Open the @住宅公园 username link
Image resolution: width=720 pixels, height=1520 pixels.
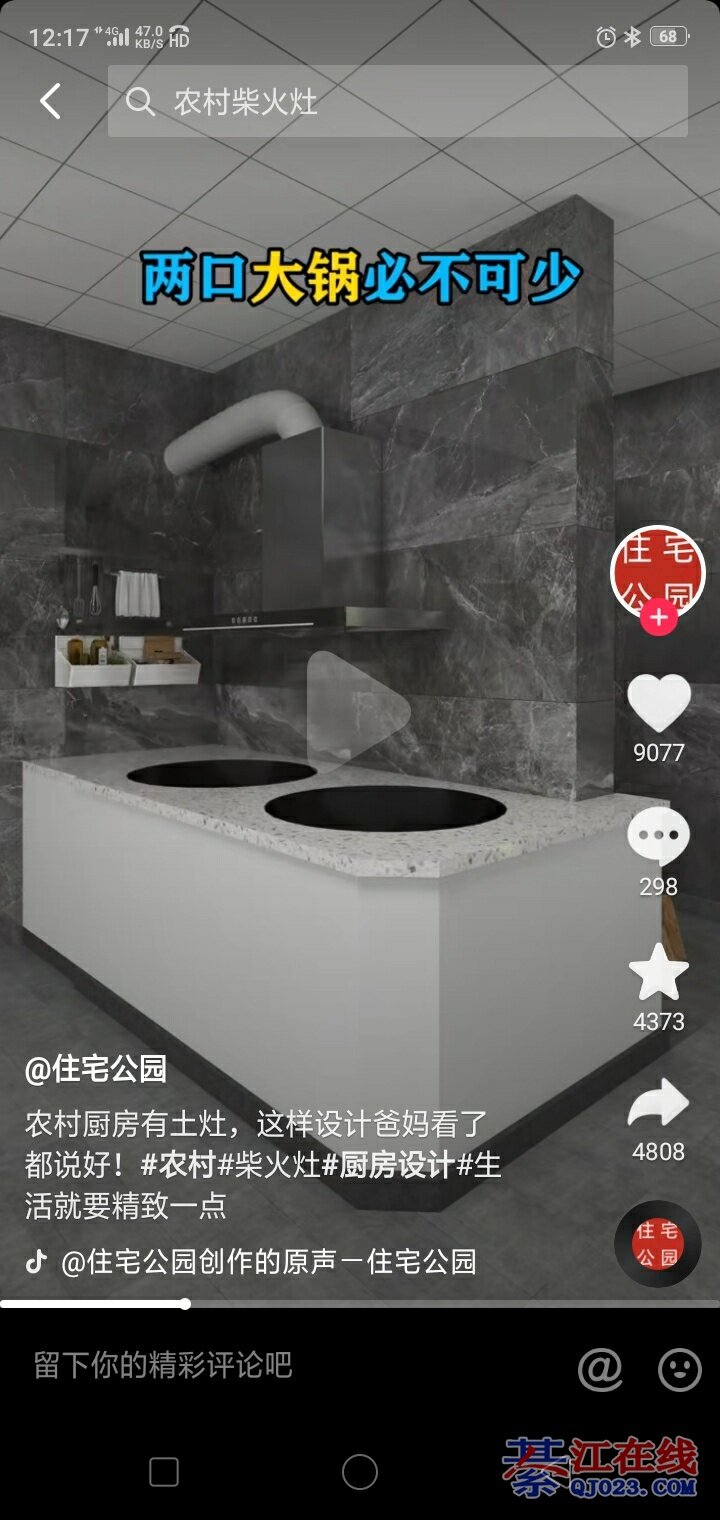tap(96, 1069)
